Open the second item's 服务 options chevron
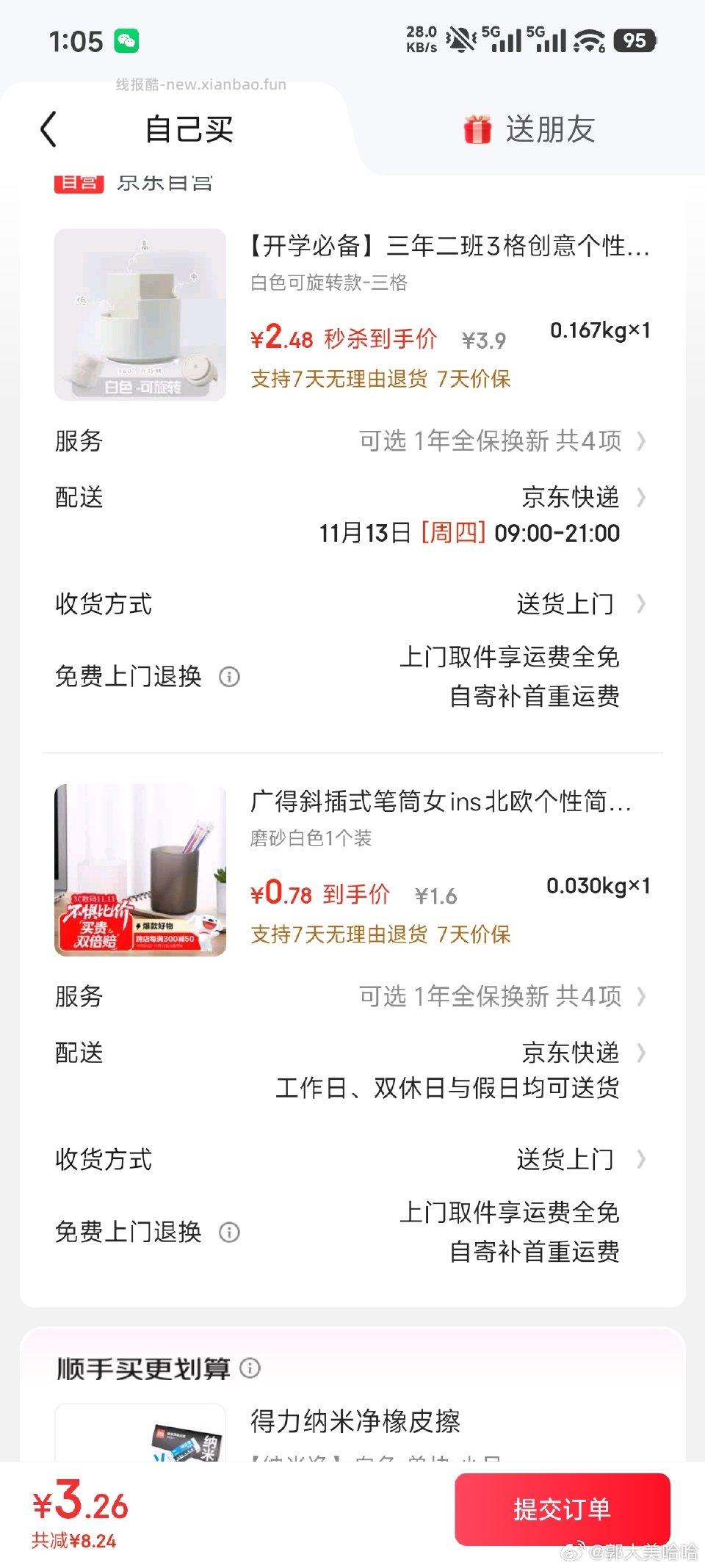This screenshot has height=1568, width=705. [641, 997]
